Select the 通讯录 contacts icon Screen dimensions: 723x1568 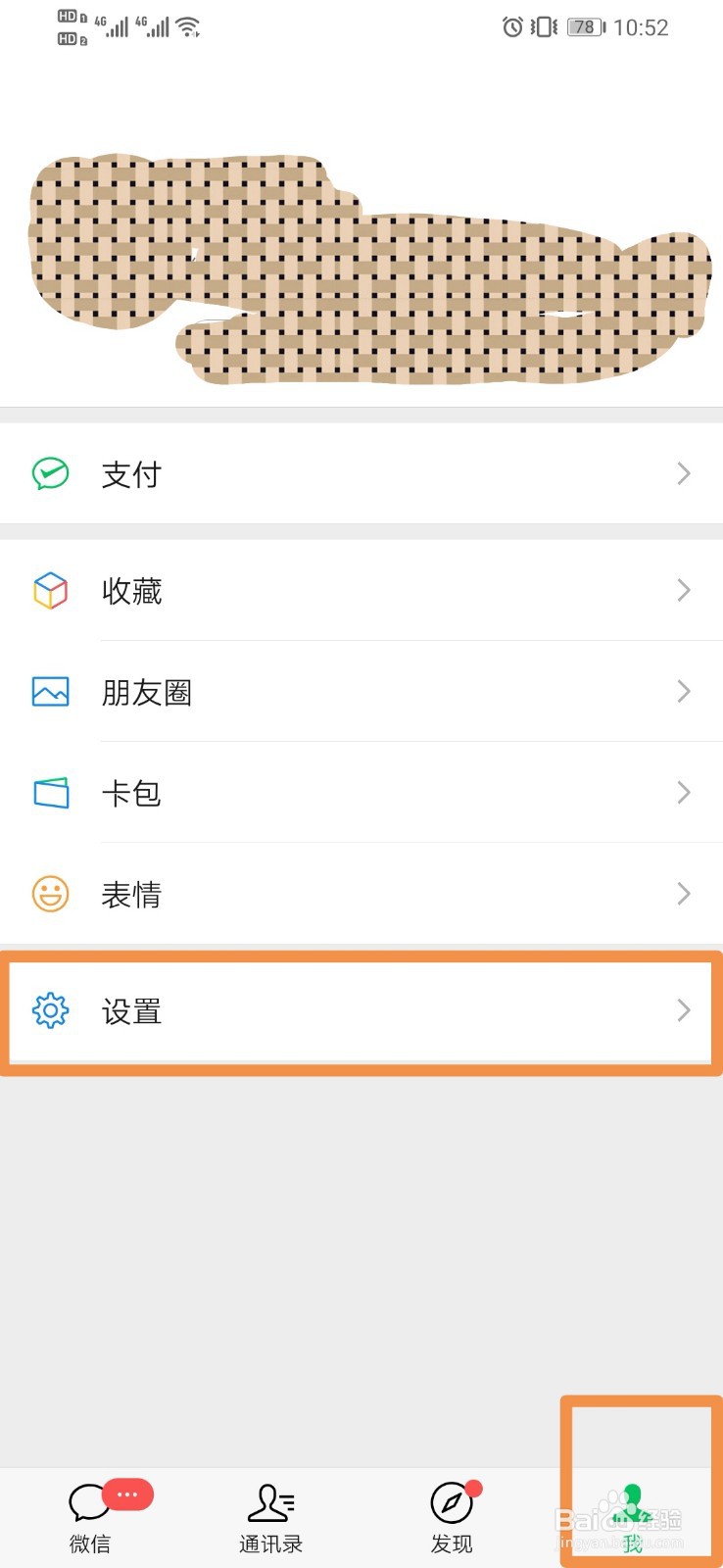(x=270, y=1502)
